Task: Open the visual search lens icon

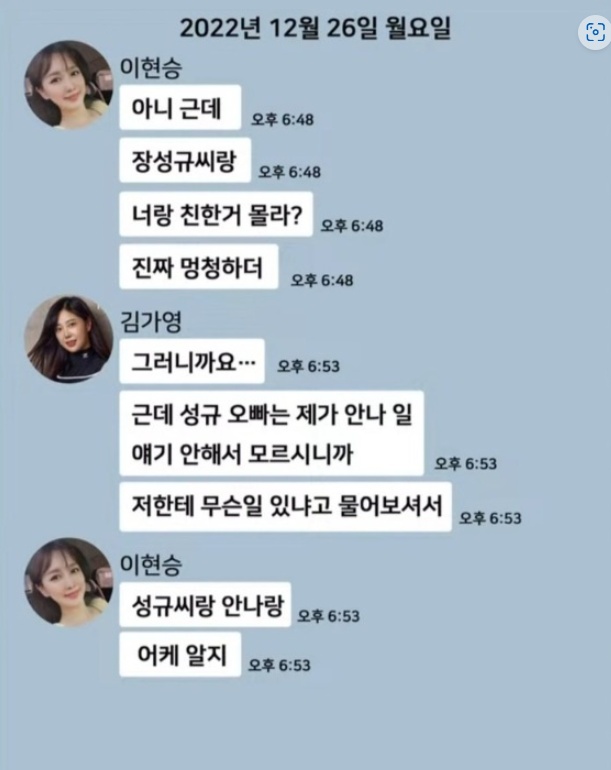Action: click(x=595, y=32)
